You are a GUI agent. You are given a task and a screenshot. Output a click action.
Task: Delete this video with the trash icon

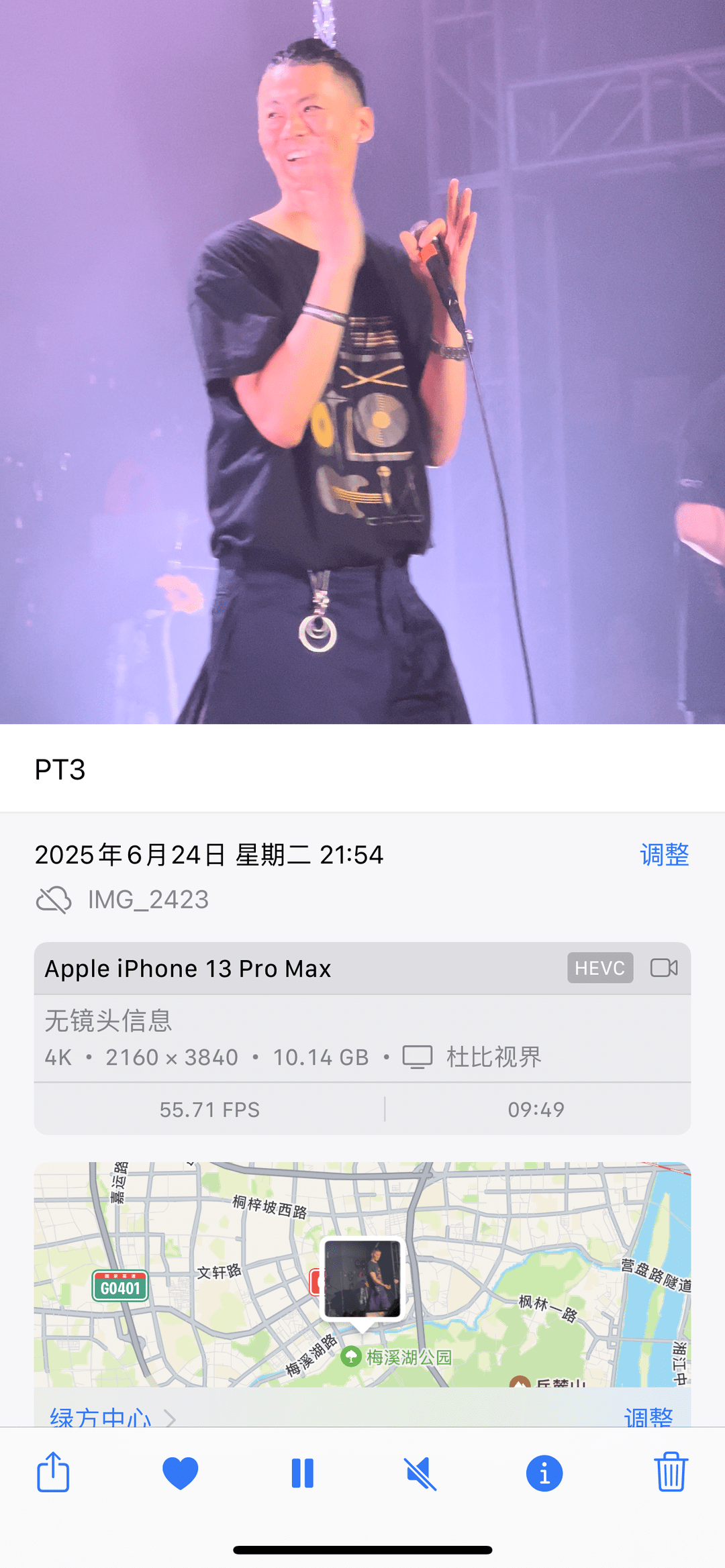(671, 1472)
